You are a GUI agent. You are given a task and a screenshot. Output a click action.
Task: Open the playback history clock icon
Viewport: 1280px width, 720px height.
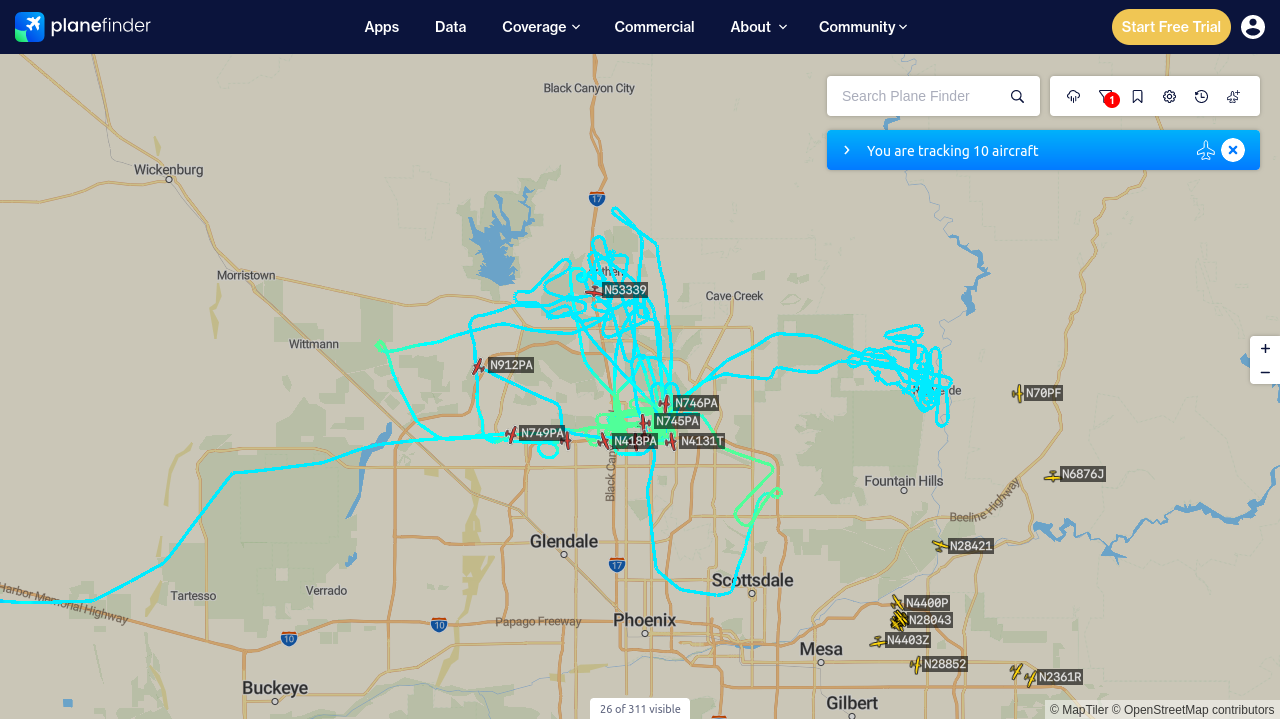pos(1202,96)
